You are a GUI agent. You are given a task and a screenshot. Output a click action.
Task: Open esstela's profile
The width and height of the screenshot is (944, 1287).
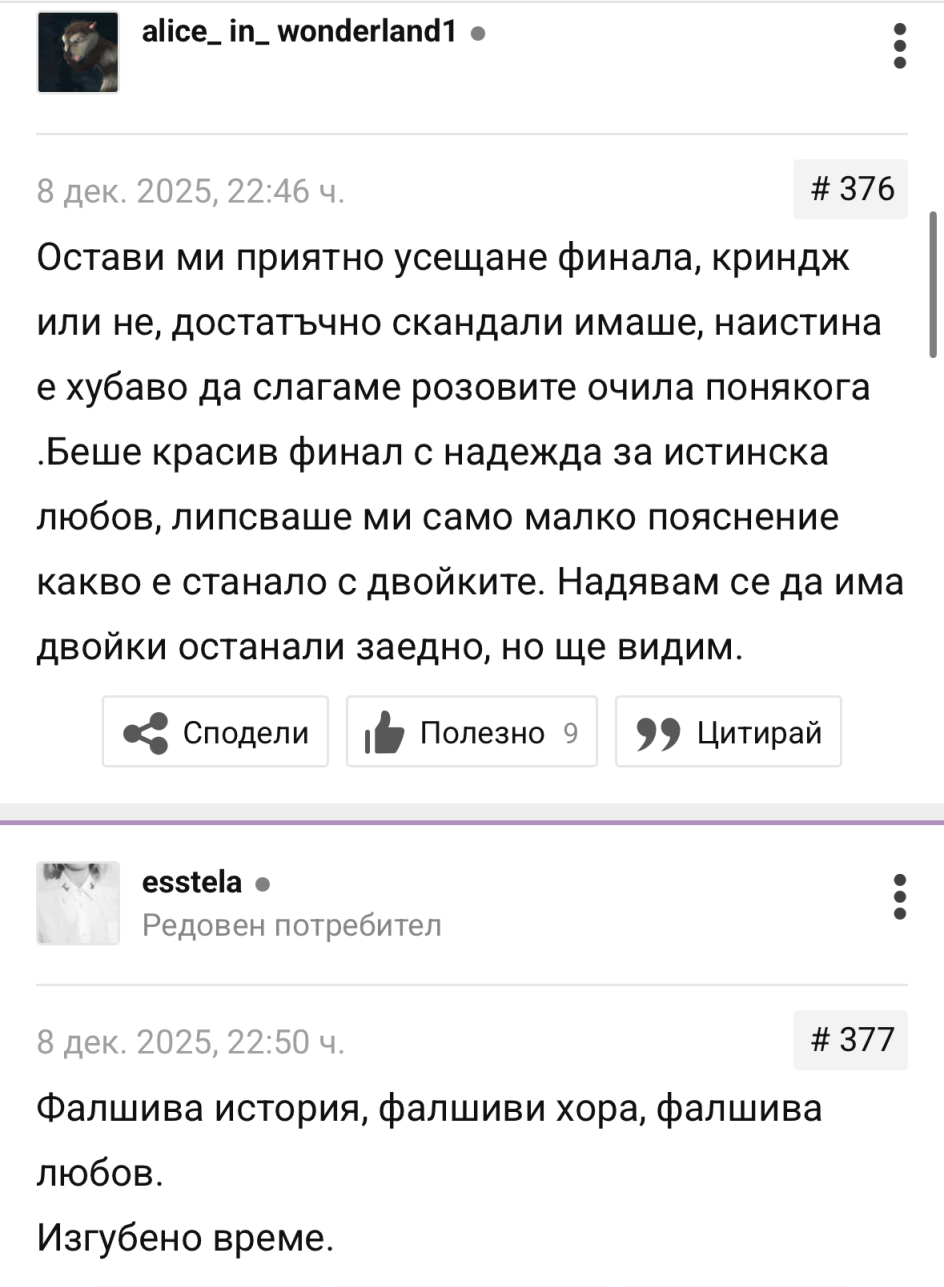point(192,883)
